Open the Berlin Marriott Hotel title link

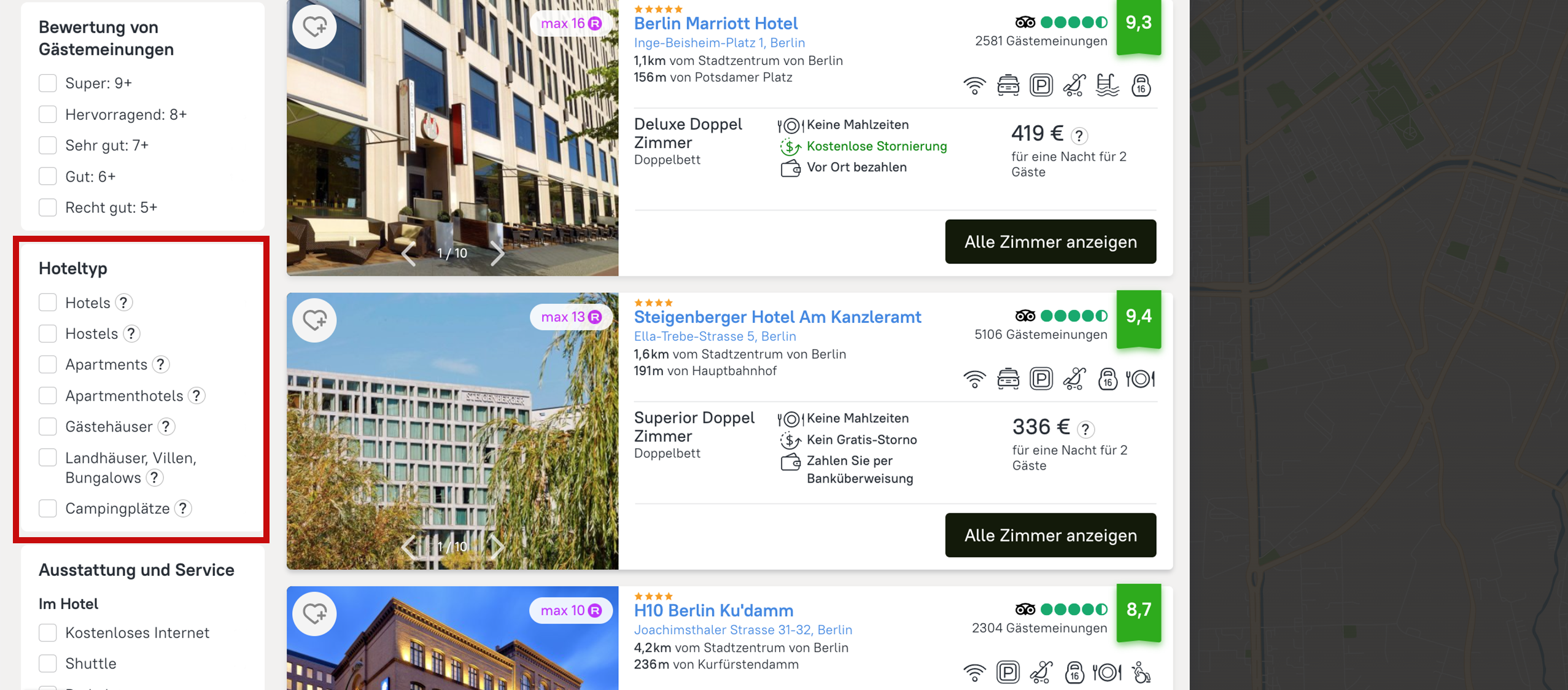coord(715,23)
